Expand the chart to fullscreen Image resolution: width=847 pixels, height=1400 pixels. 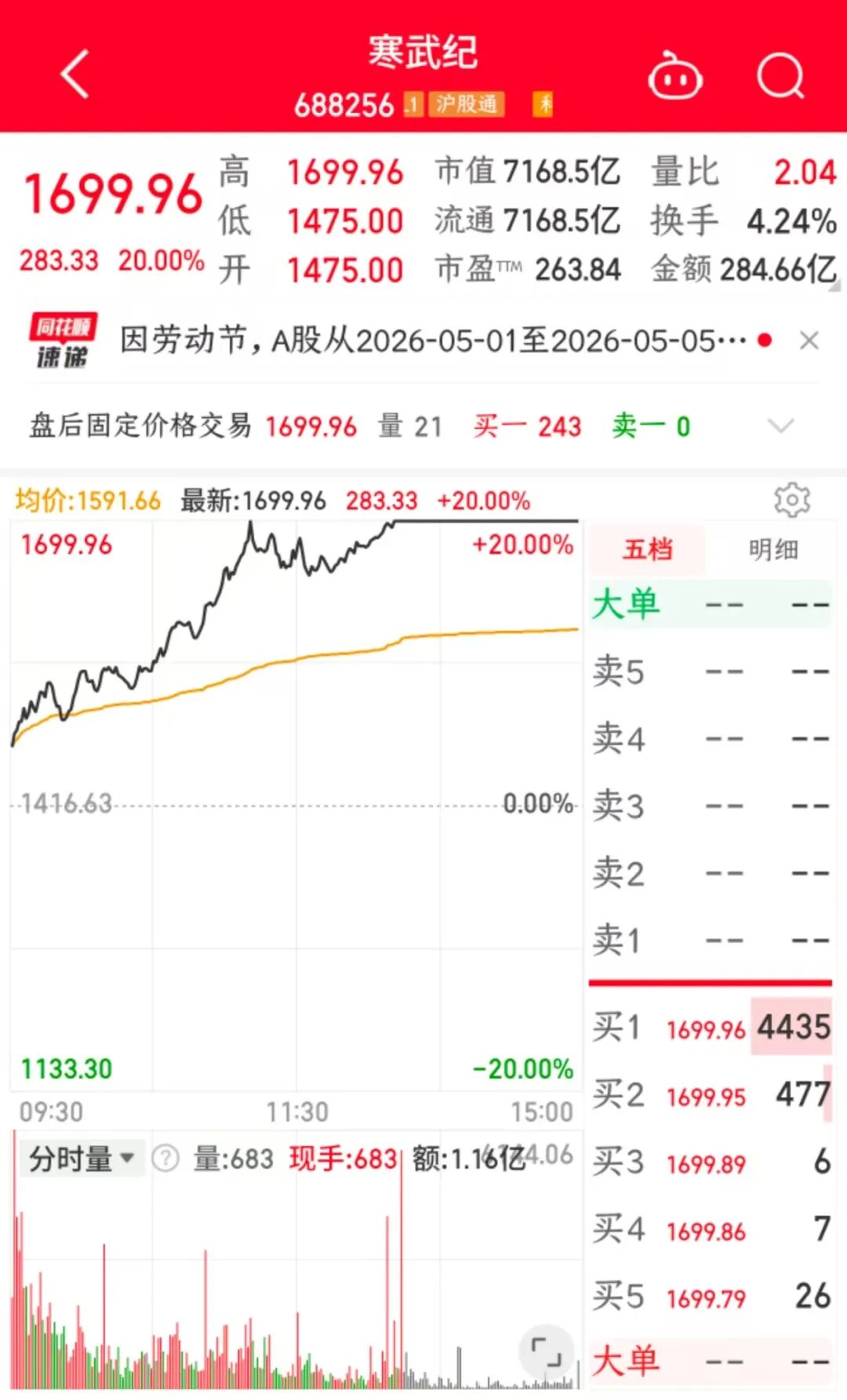tap(546, 1351)
